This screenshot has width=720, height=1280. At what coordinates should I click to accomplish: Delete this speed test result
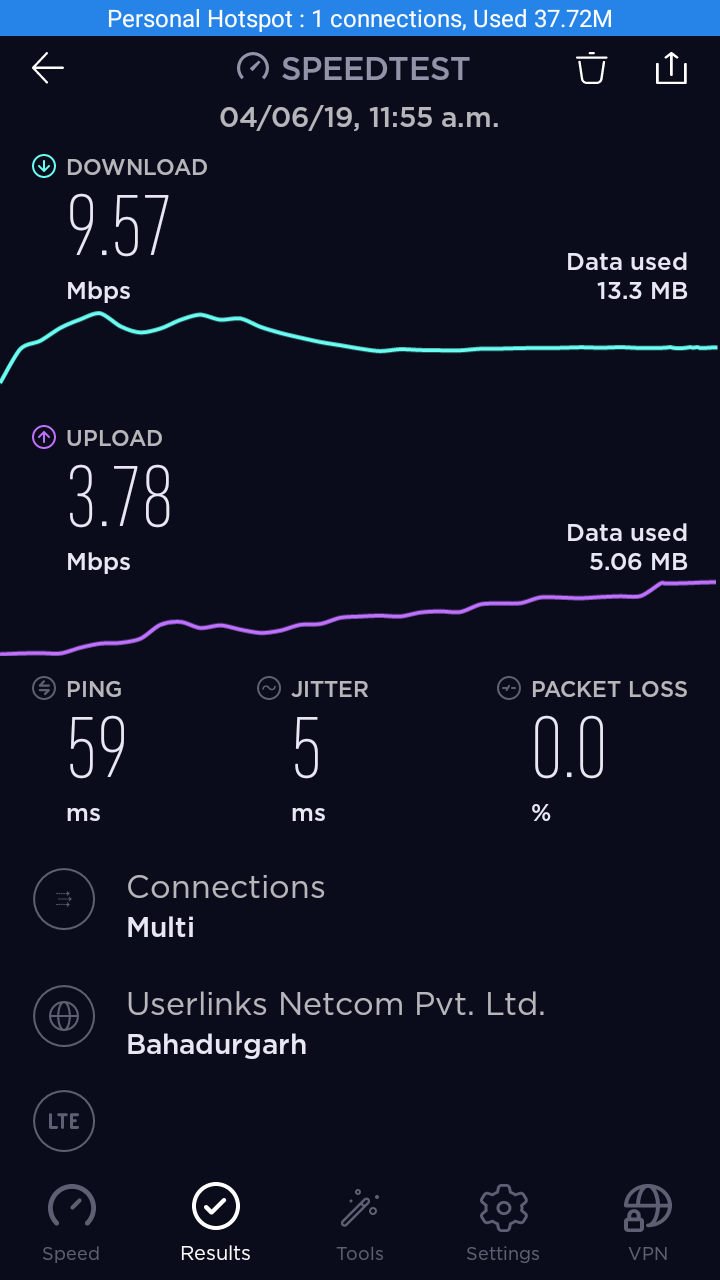coord(591,68)
